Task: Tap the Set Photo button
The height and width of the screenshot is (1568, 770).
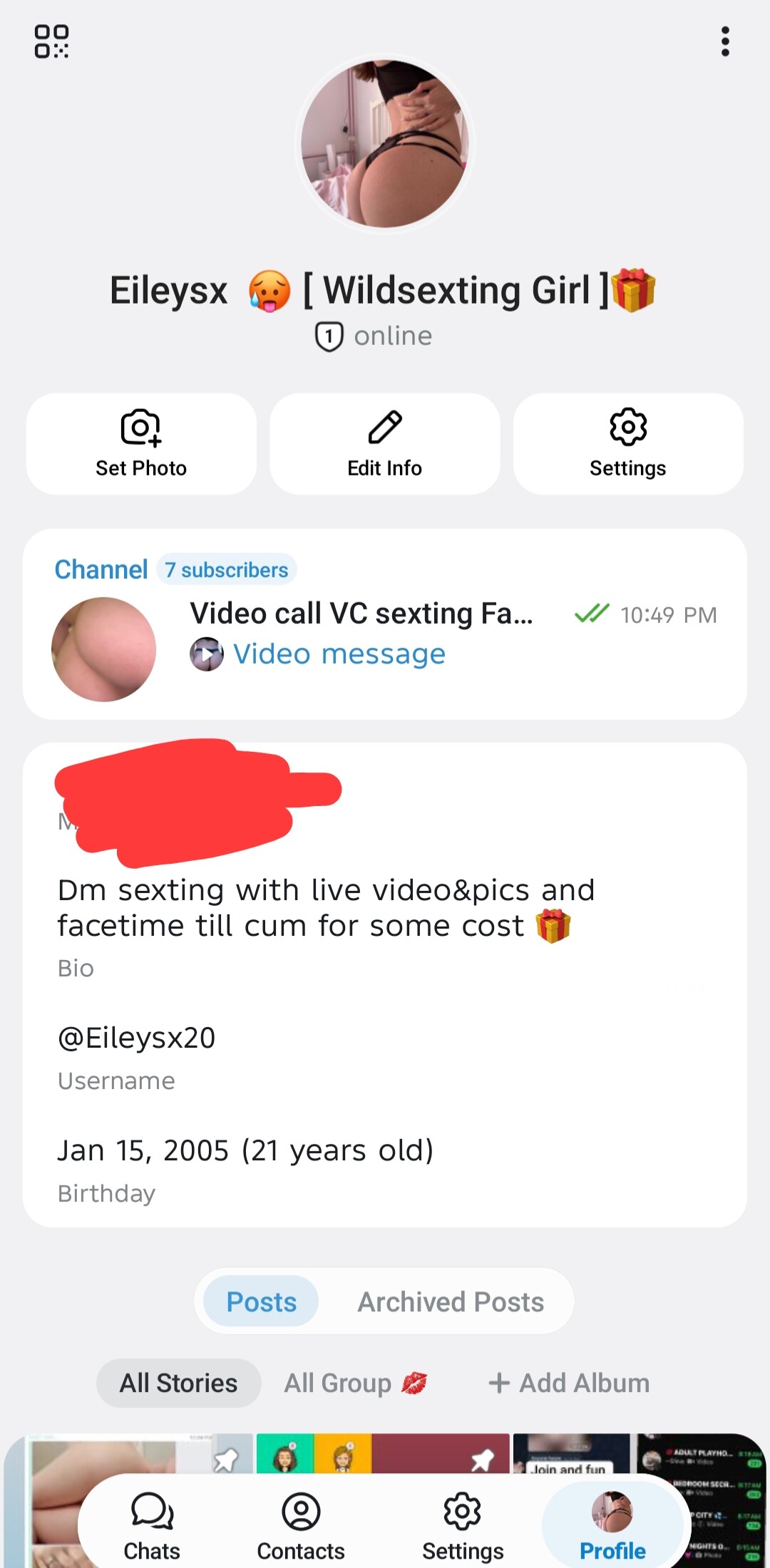Action: point(141,444)
